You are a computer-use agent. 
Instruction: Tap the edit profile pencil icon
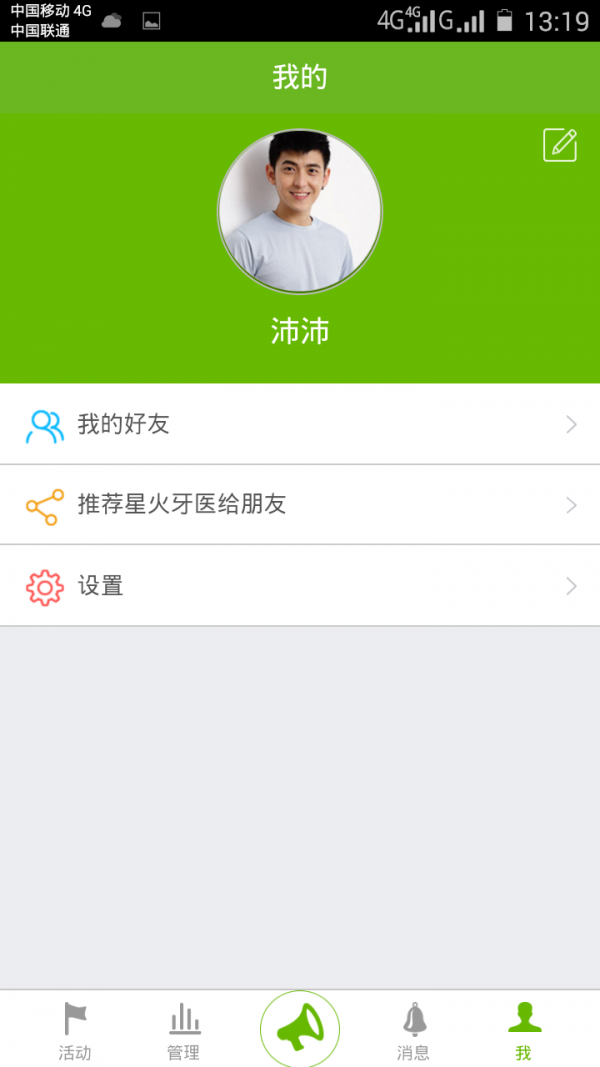click(x=560, y=145)
